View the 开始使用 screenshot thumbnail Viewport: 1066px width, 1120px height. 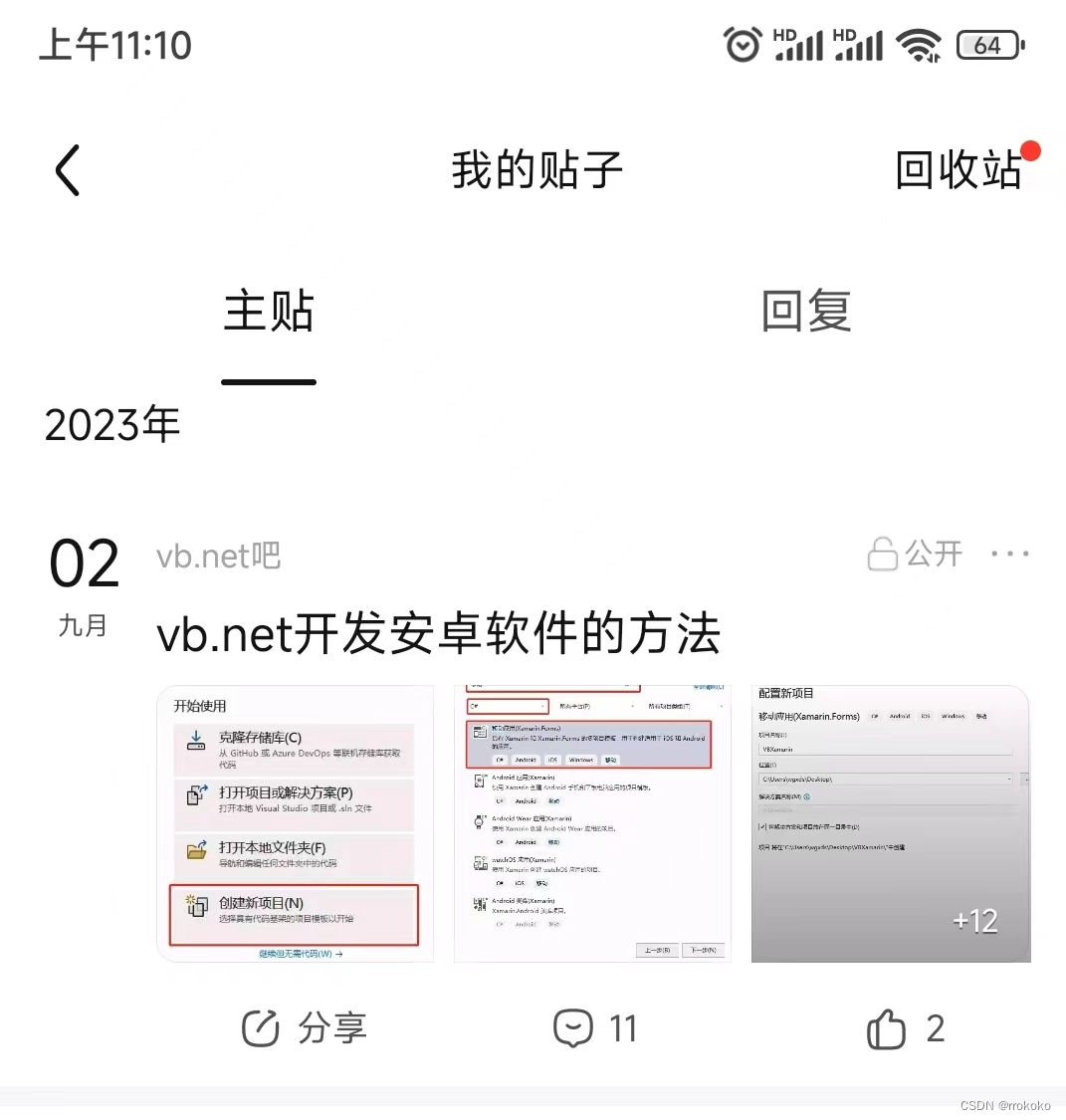(x=296, y=824)
